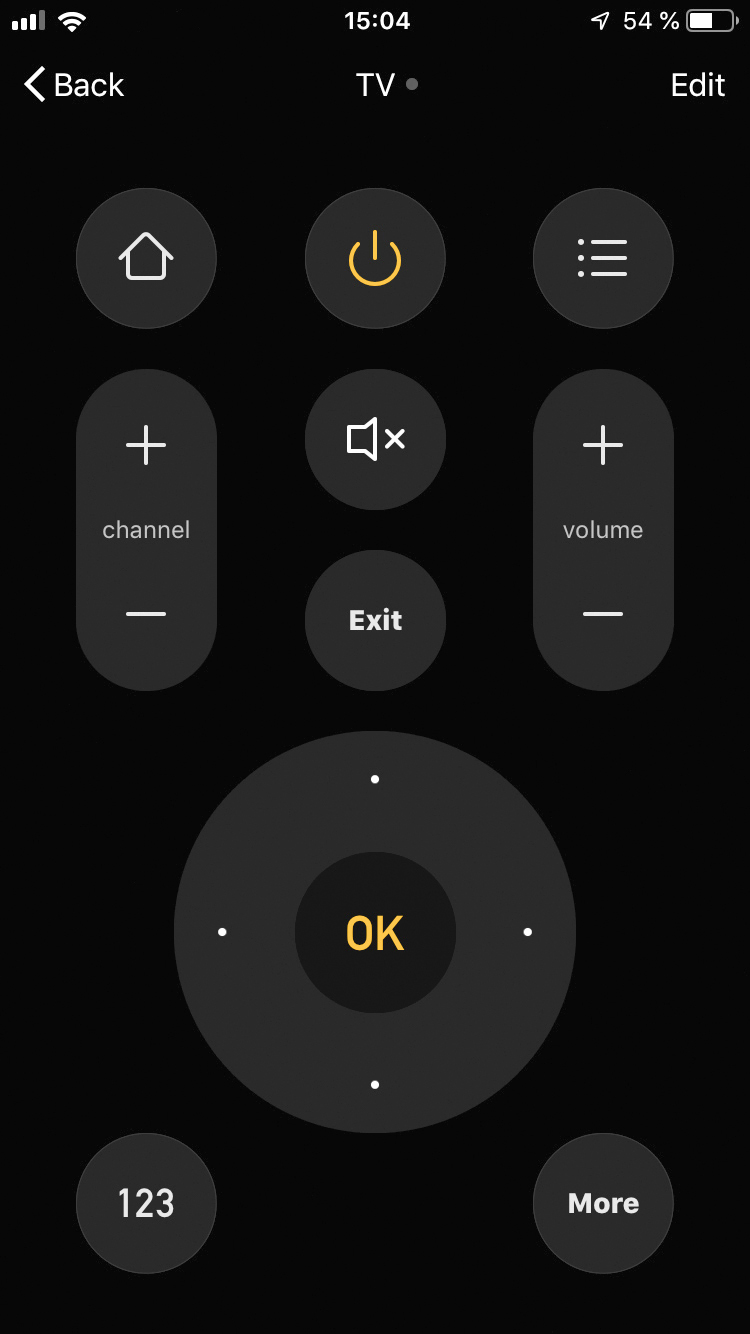The height and width of the screenshot is (1334, 750).
Task: Show More remote buttons
Action: click(x=603, y=1203)
